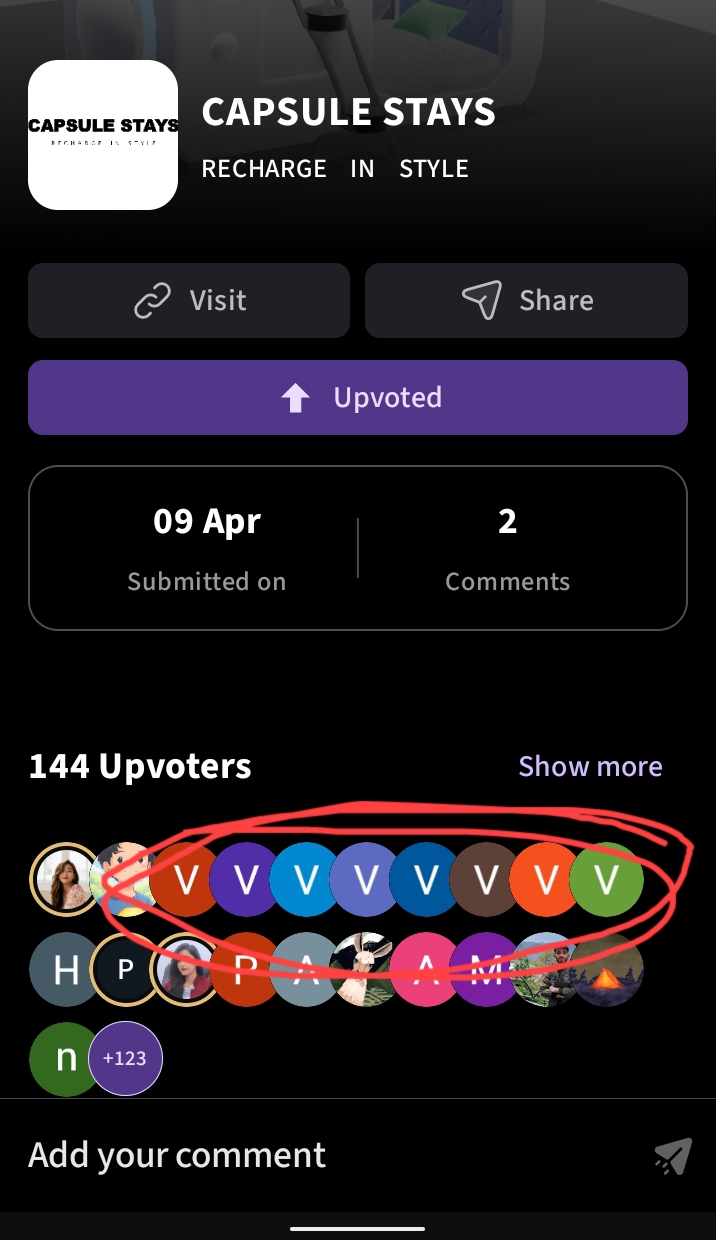Viewport: 716px width, 1240px height.
Task: Tap the Add your comment field
Action: point(300,1155)
